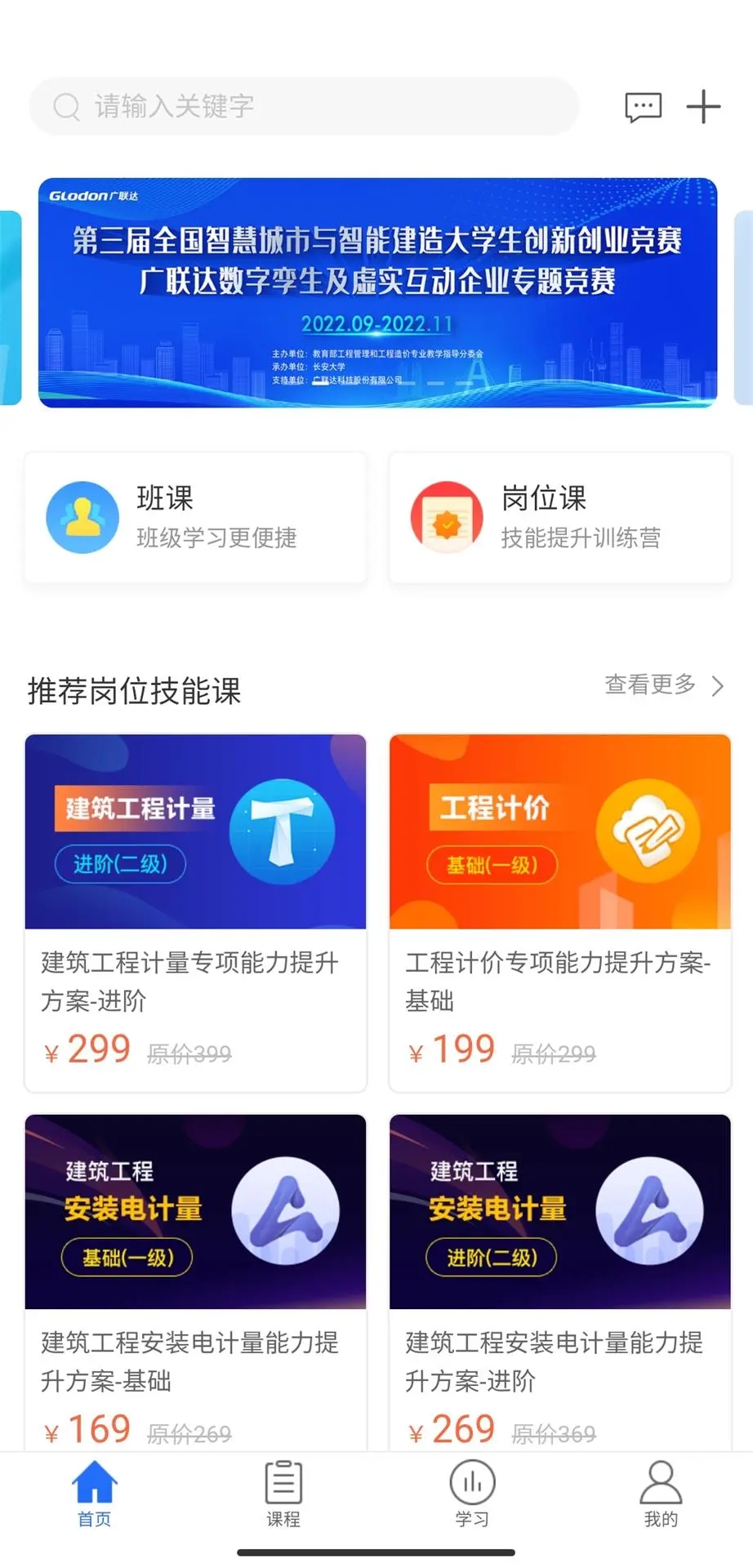Tap the 请输入关键字 search field
Image resolution: width=753 pixels, height=1568 pixels.
[304, 107]
